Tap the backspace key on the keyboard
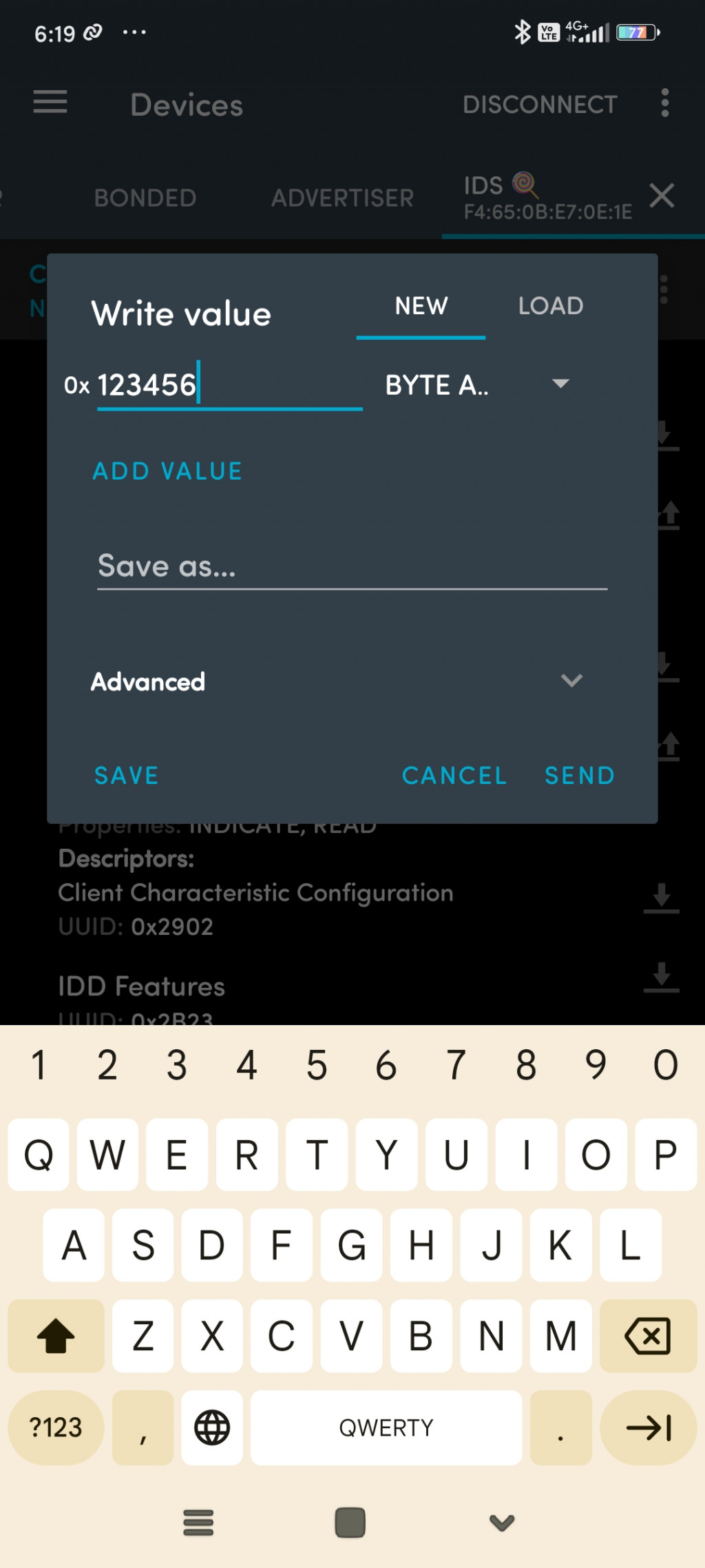The image size is (705, 1568). 647,1336
